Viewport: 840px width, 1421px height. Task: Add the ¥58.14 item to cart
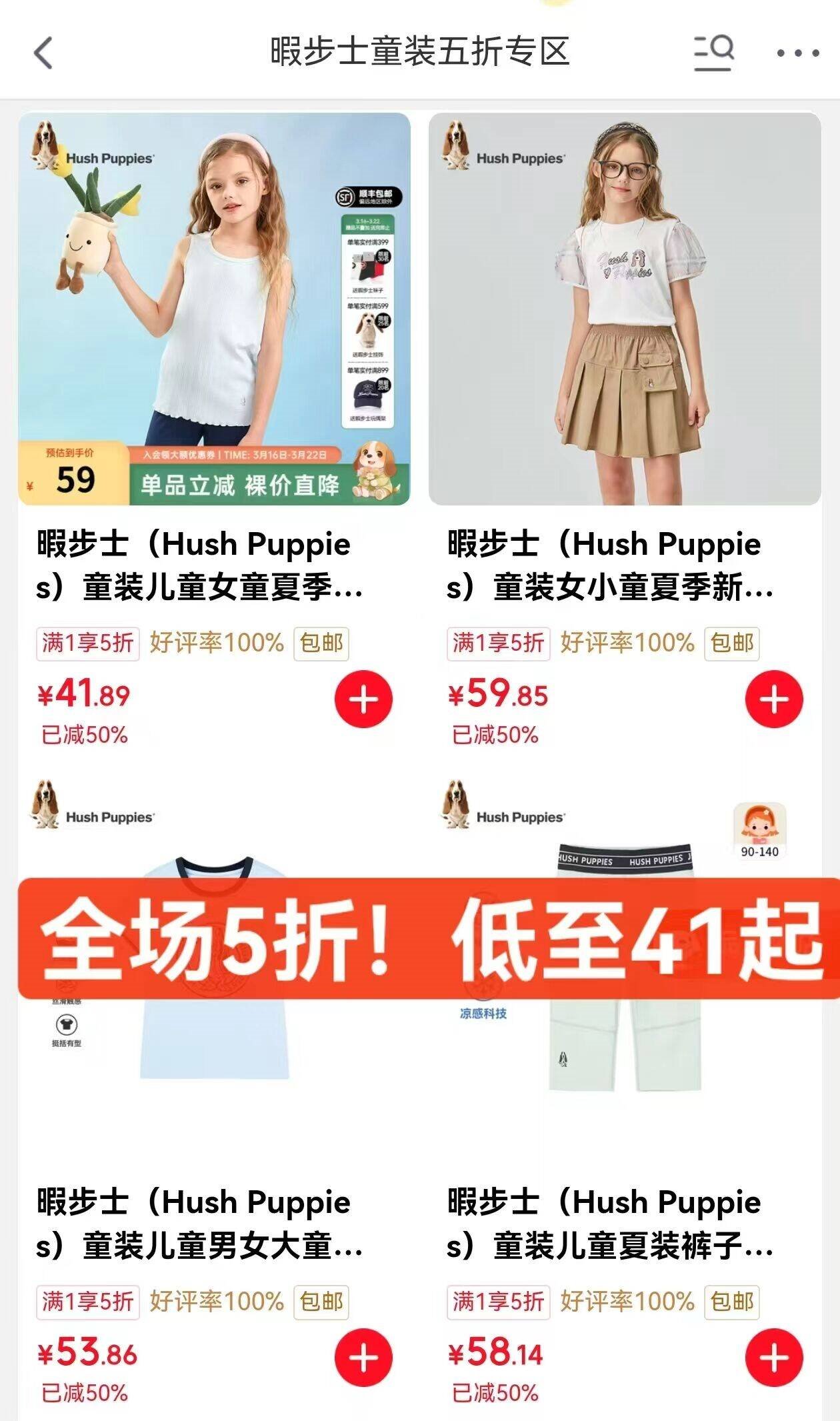coord(774,1357)
